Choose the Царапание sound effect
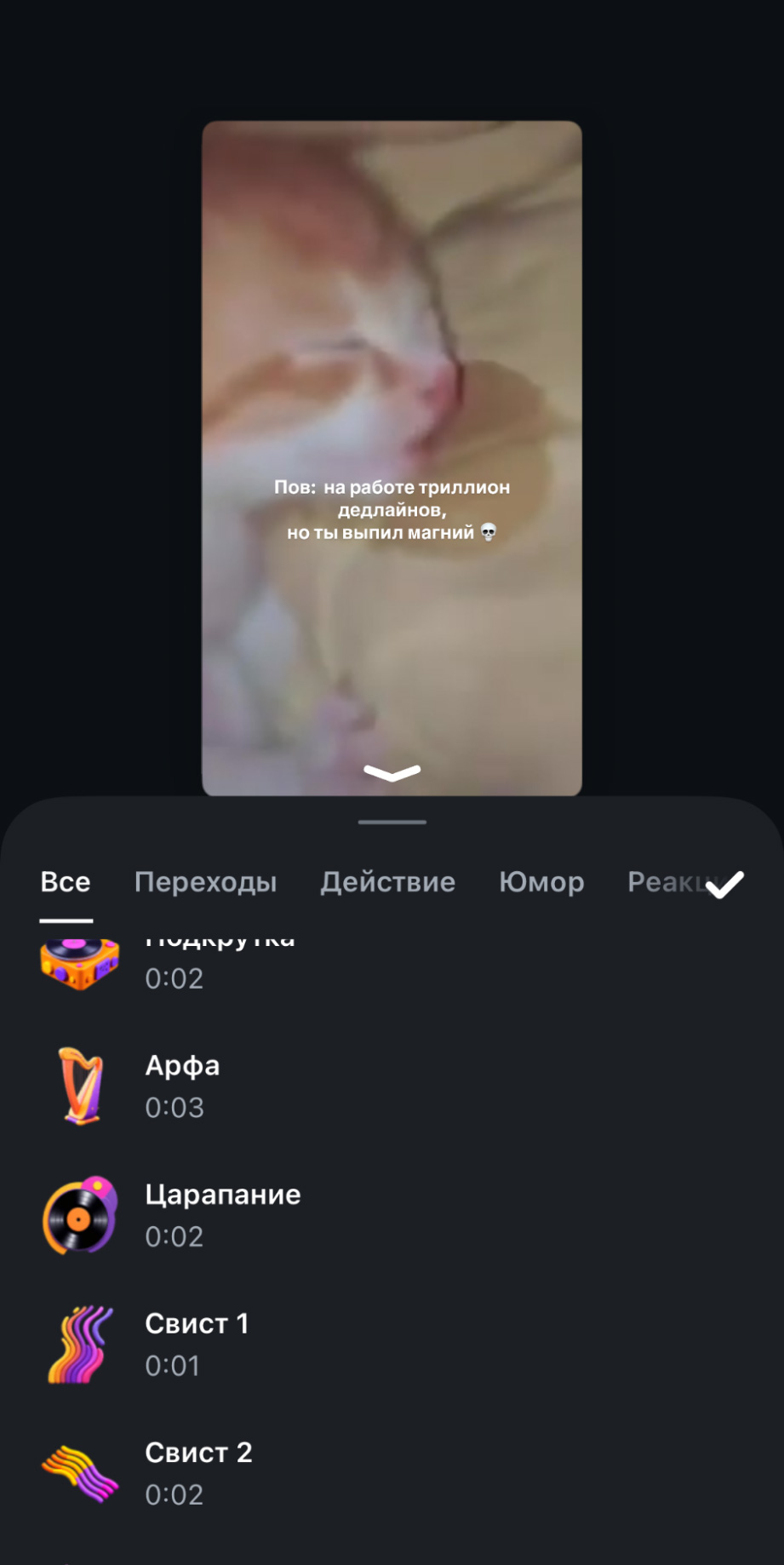784x1565 pixels. click(221, 1215)
